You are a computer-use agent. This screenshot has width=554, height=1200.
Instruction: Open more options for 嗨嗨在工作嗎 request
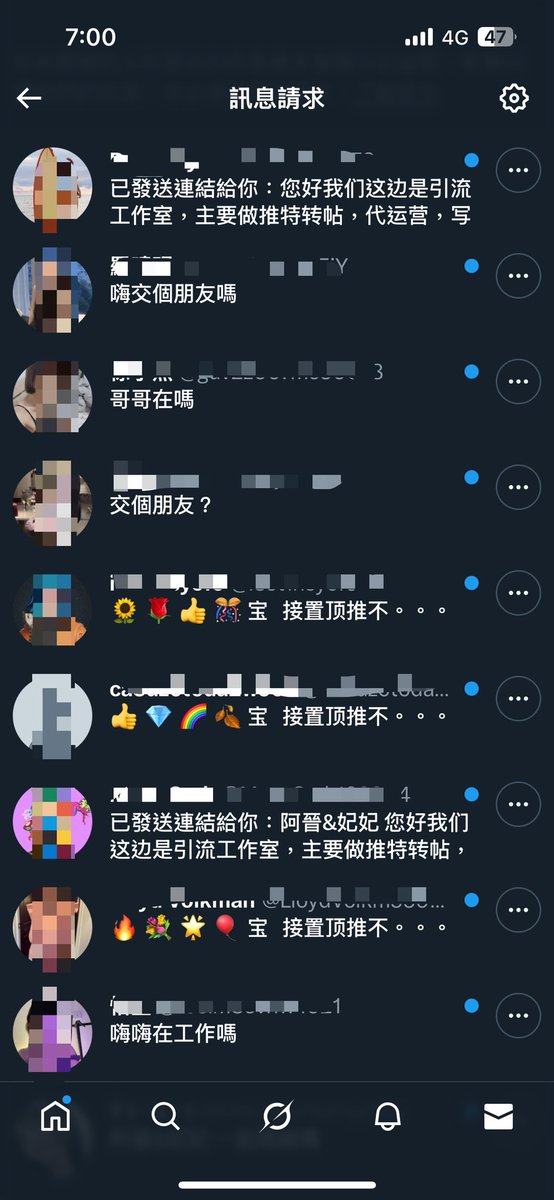pyautogui.click(x=518, y=1016)
